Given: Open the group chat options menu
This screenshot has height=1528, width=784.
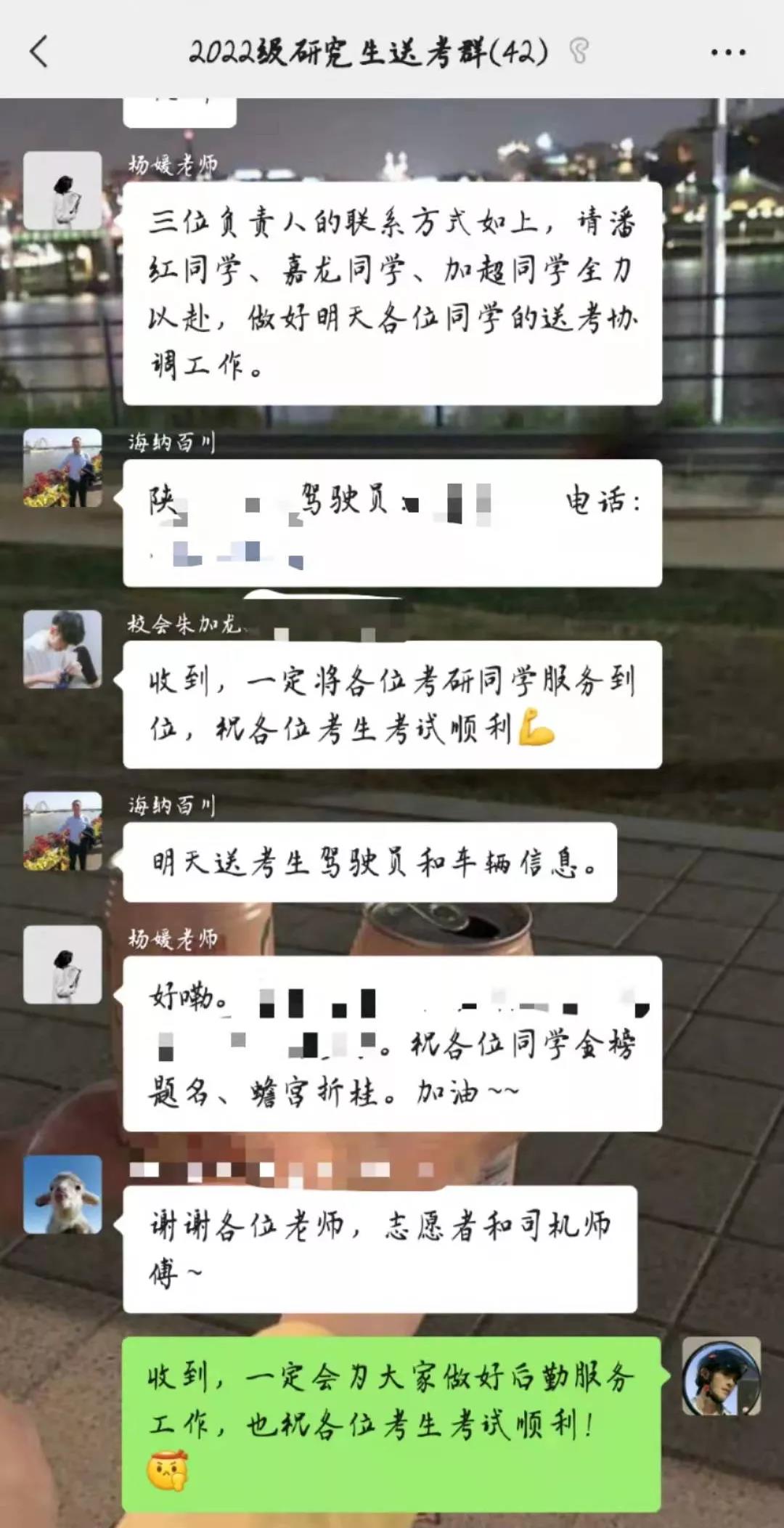Looking at the screenshot, I should [727, 52].
